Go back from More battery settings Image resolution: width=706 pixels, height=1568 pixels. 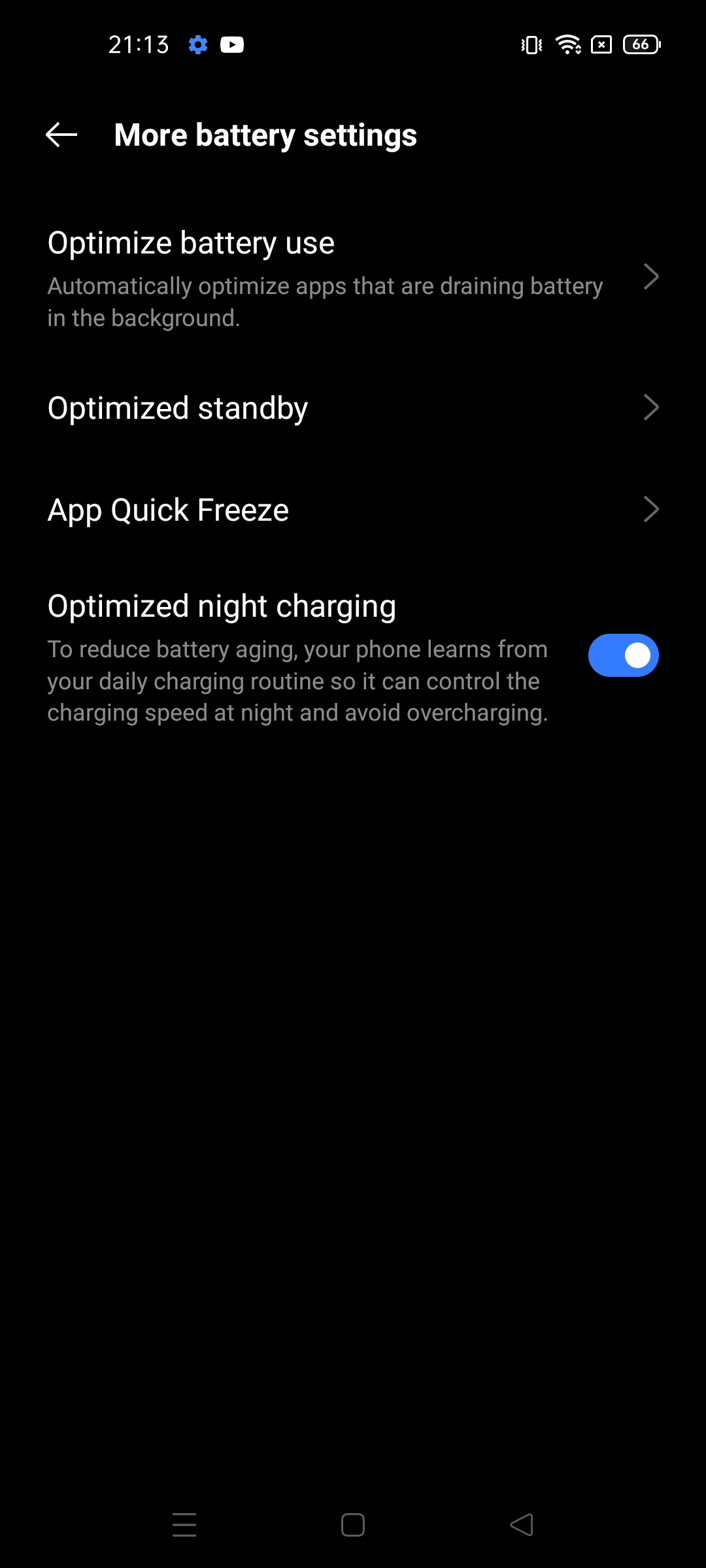[61, 135]
